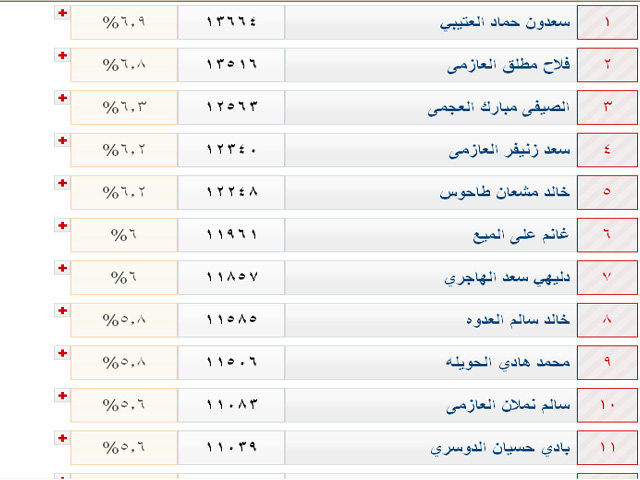
Task: Show more for غانم علي الميع
Action: point(62,225)
